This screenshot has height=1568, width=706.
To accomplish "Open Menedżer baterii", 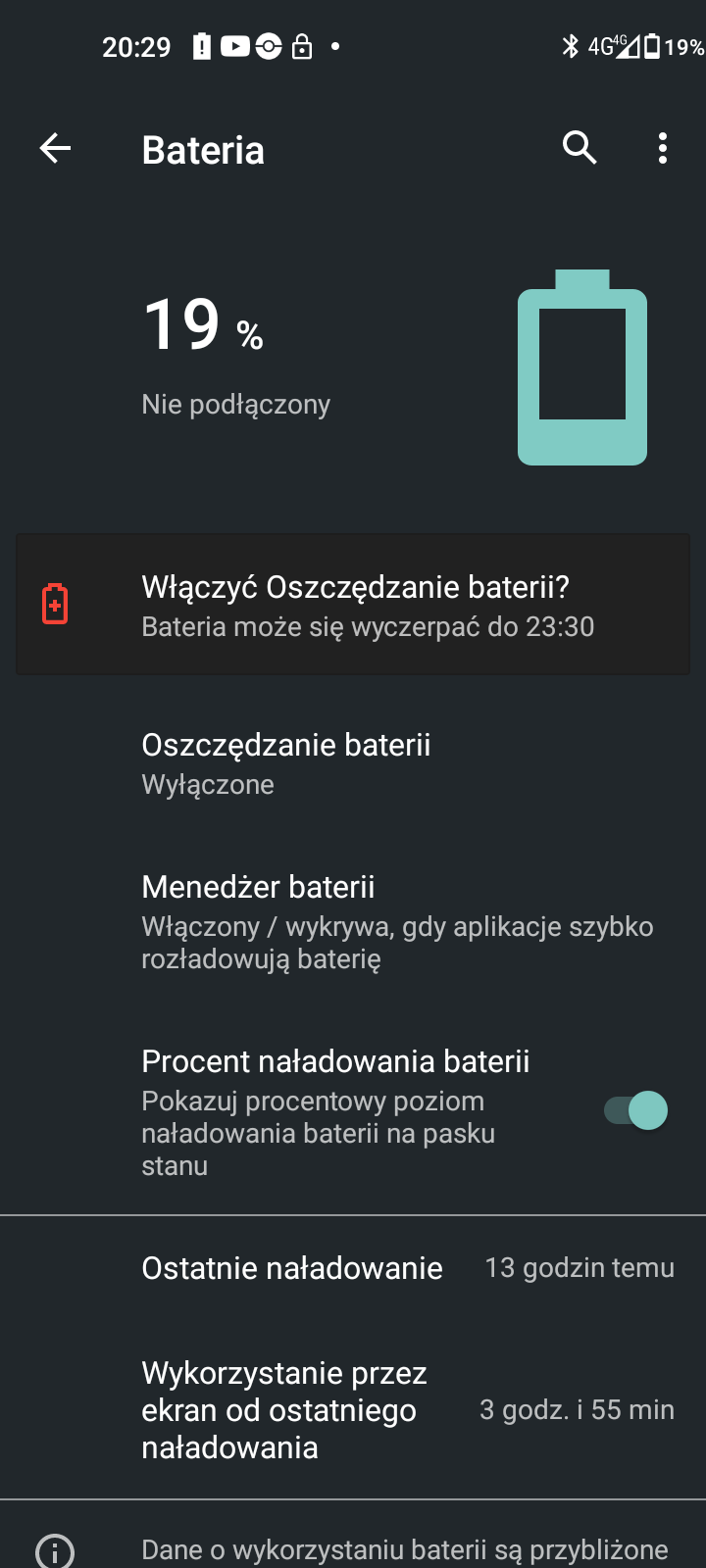I will point(353,921).
